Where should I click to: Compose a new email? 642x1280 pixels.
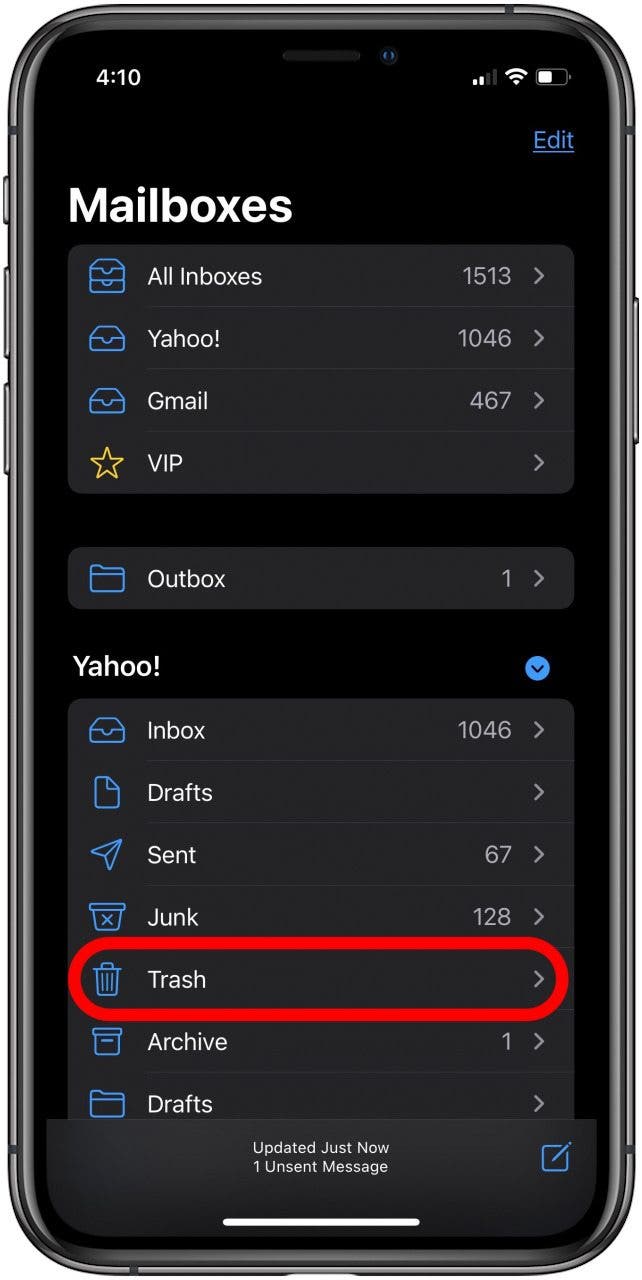556,1157
